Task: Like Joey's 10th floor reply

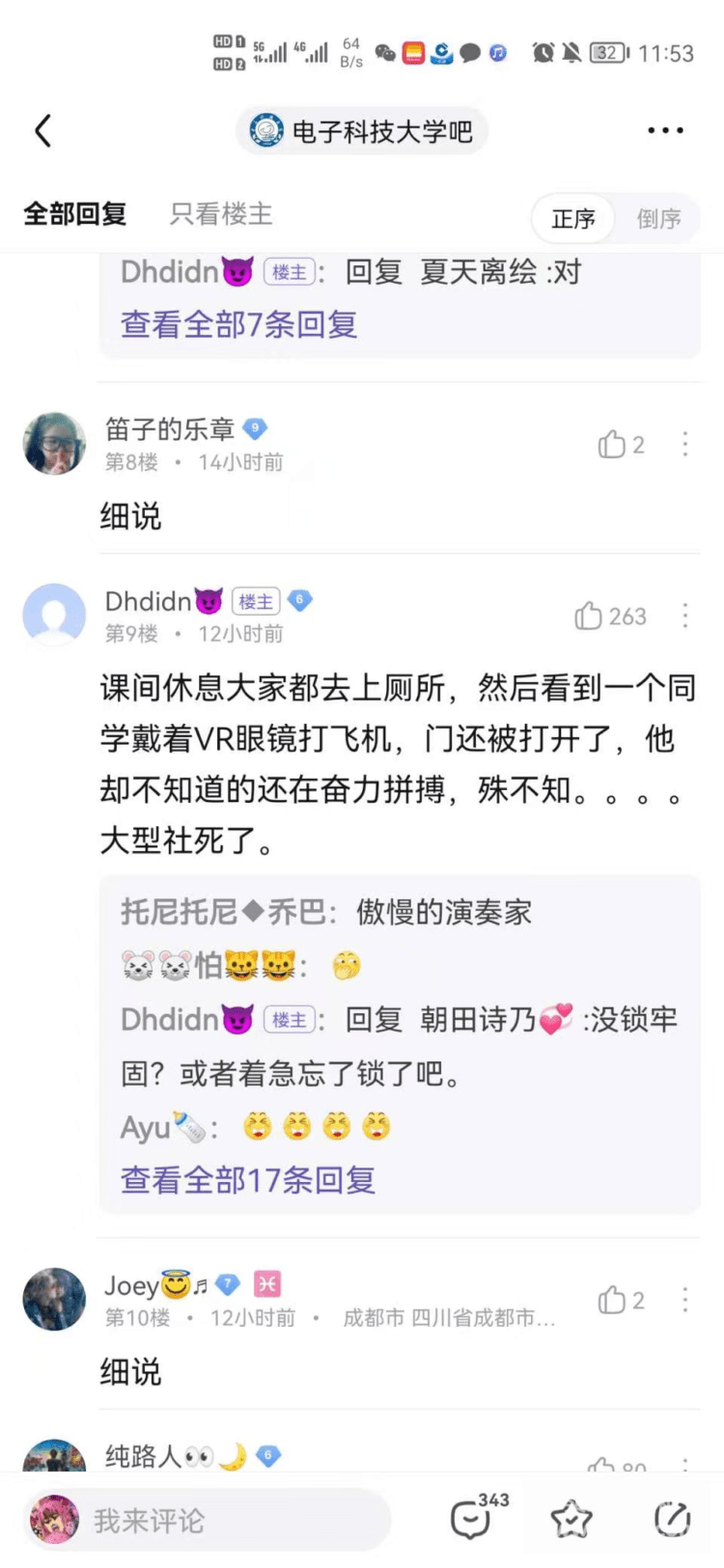Action: (621, 1301)
